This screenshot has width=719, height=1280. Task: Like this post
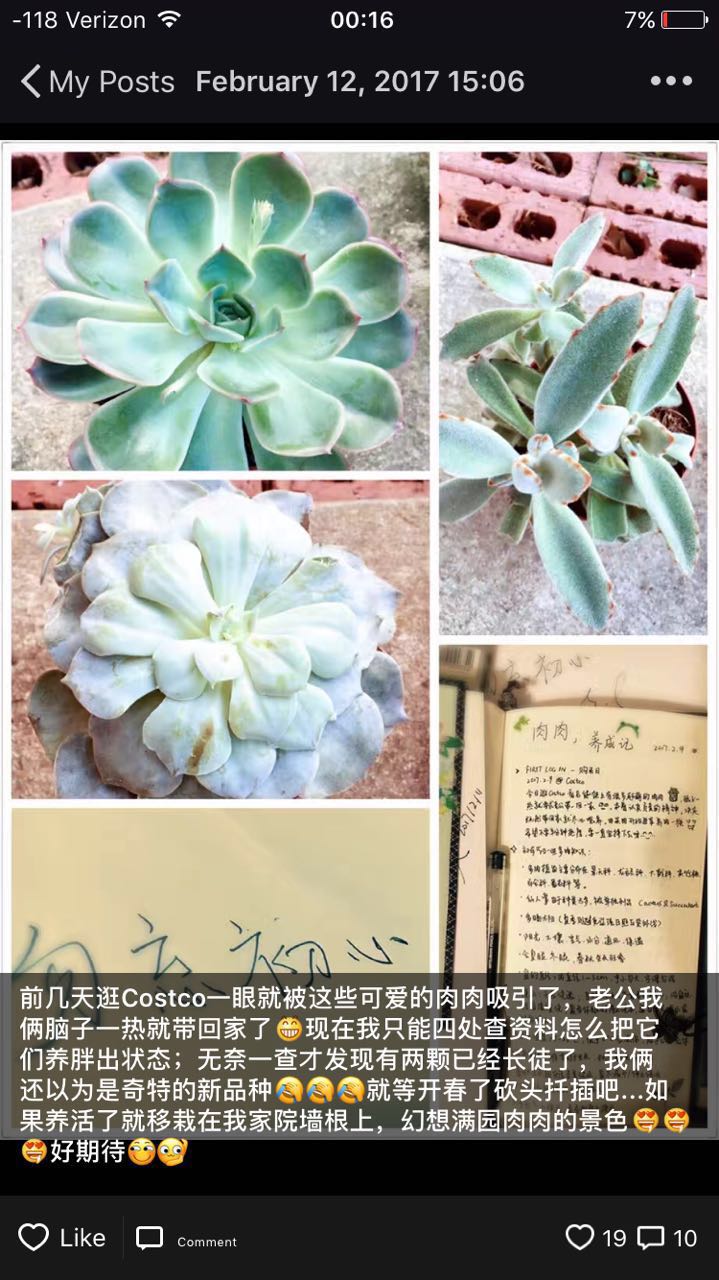point(62,1238)
